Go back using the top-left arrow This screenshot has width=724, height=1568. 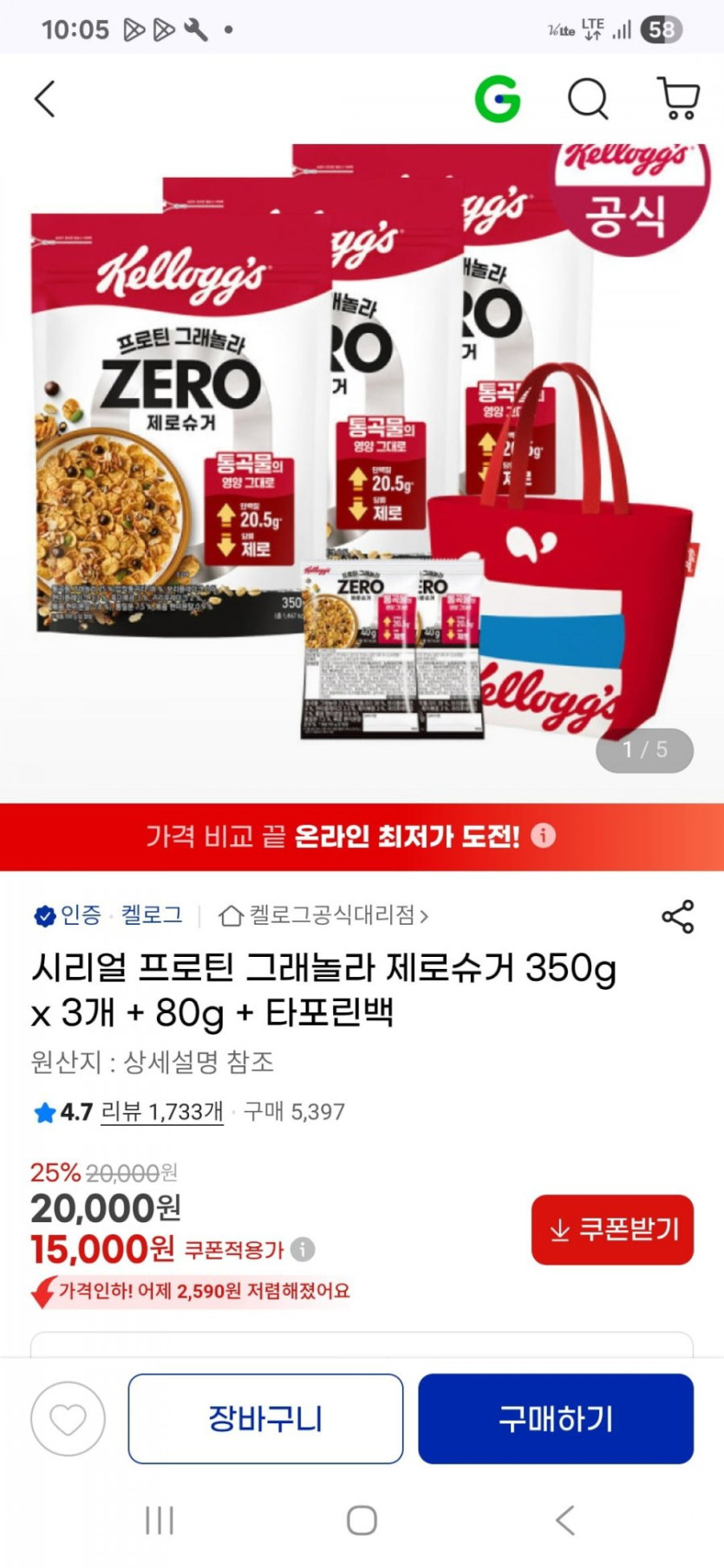tap(45, 99)
